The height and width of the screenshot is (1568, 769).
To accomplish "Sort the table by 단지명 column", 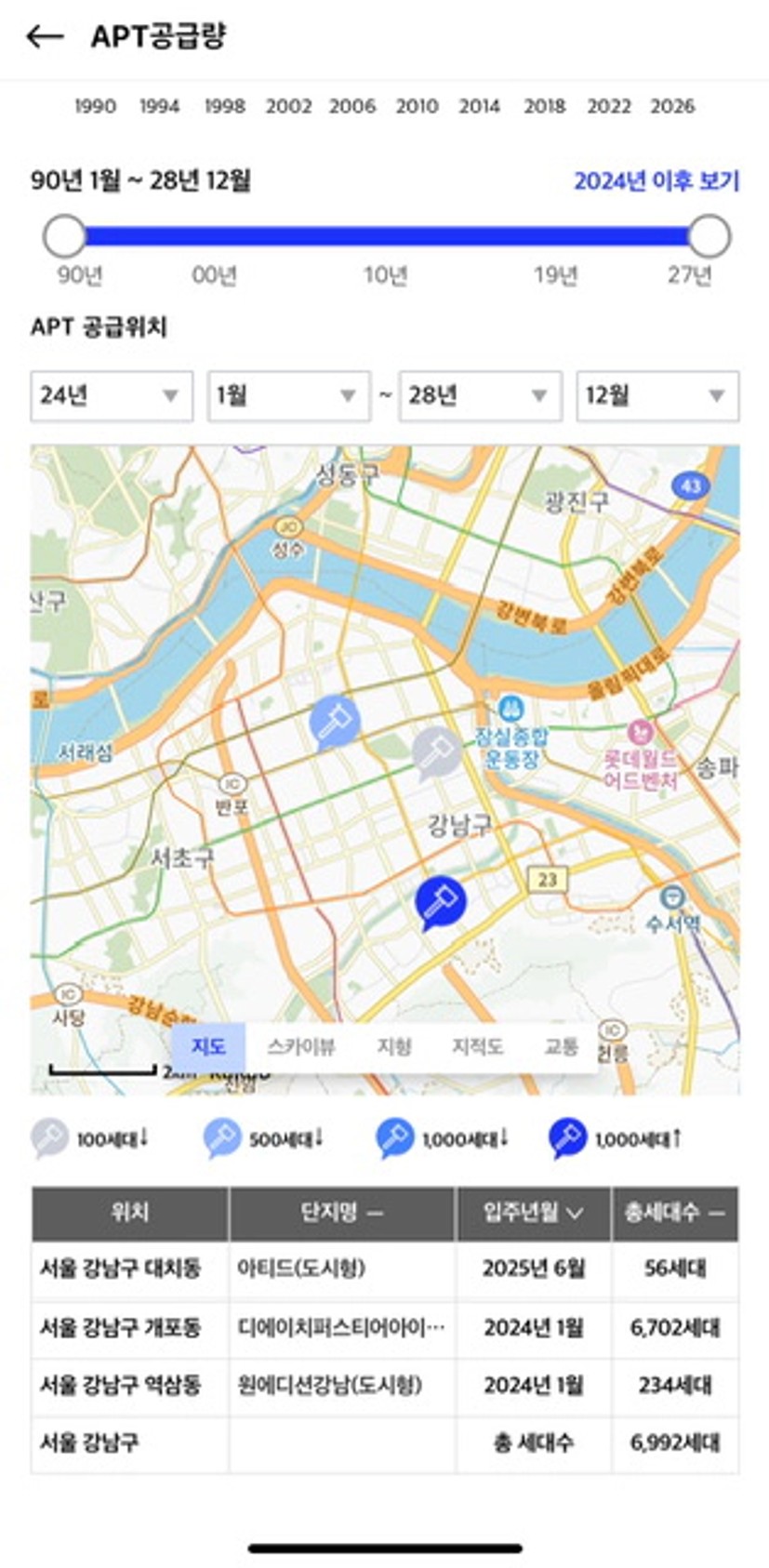I will click(342, 1213).
